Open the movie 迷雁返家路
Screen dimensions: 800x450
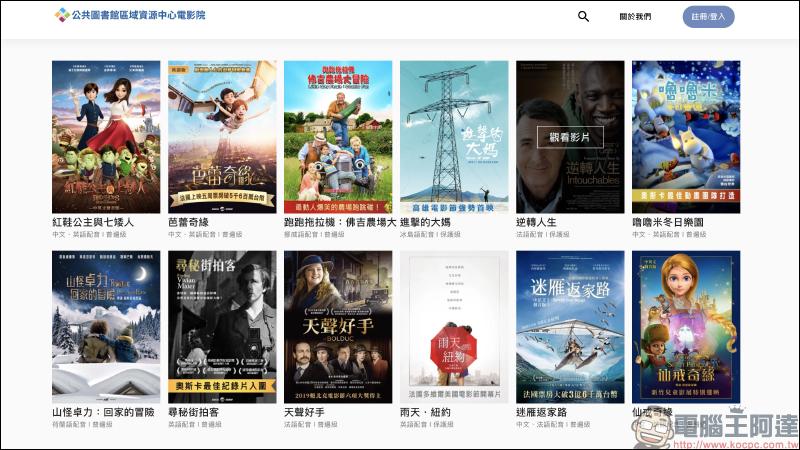point(570,326)
